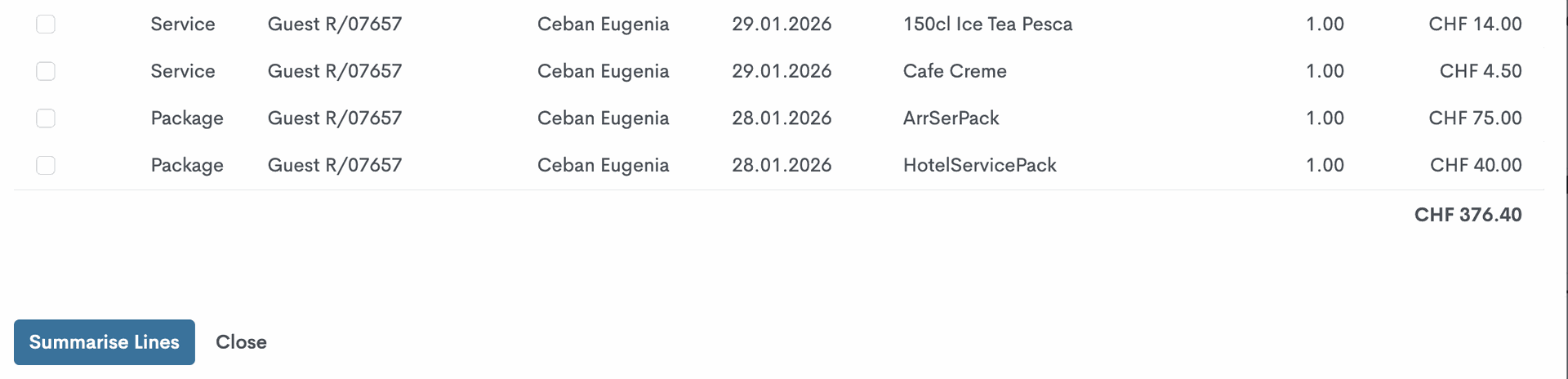The width and height of the screenshot is (1568, 379).
Task: Mark the HotelServicePack row checkbox
Action: (46, 166)
